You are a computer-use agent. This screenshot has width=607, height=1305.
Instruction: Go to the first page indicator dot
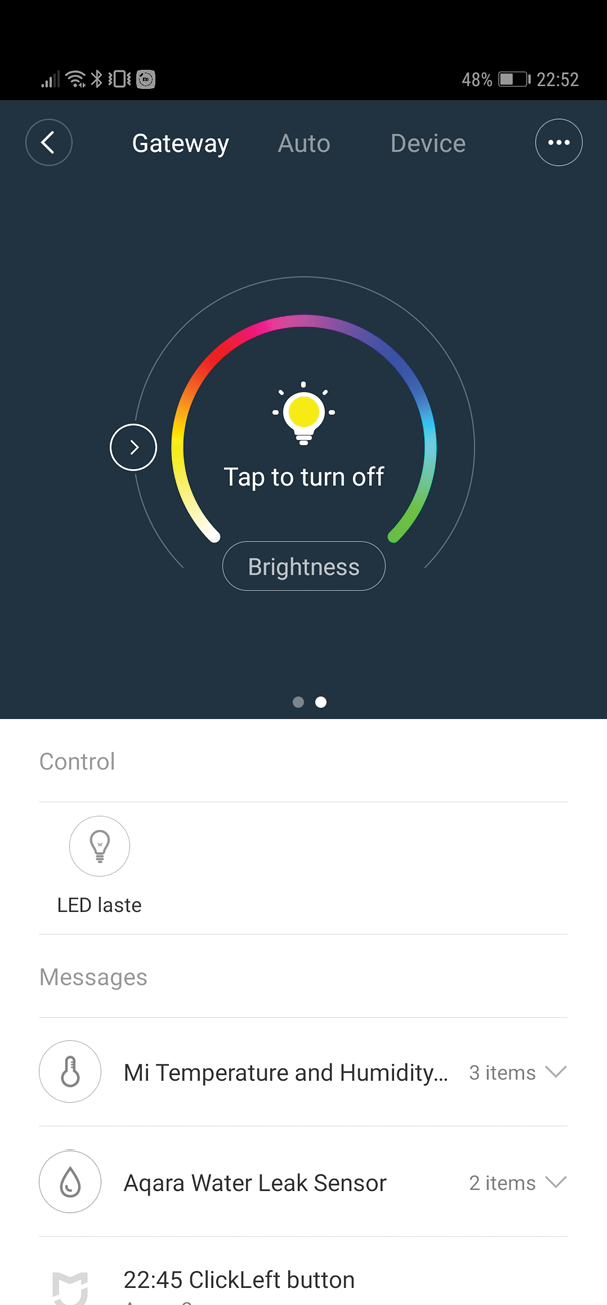[298, 702]
